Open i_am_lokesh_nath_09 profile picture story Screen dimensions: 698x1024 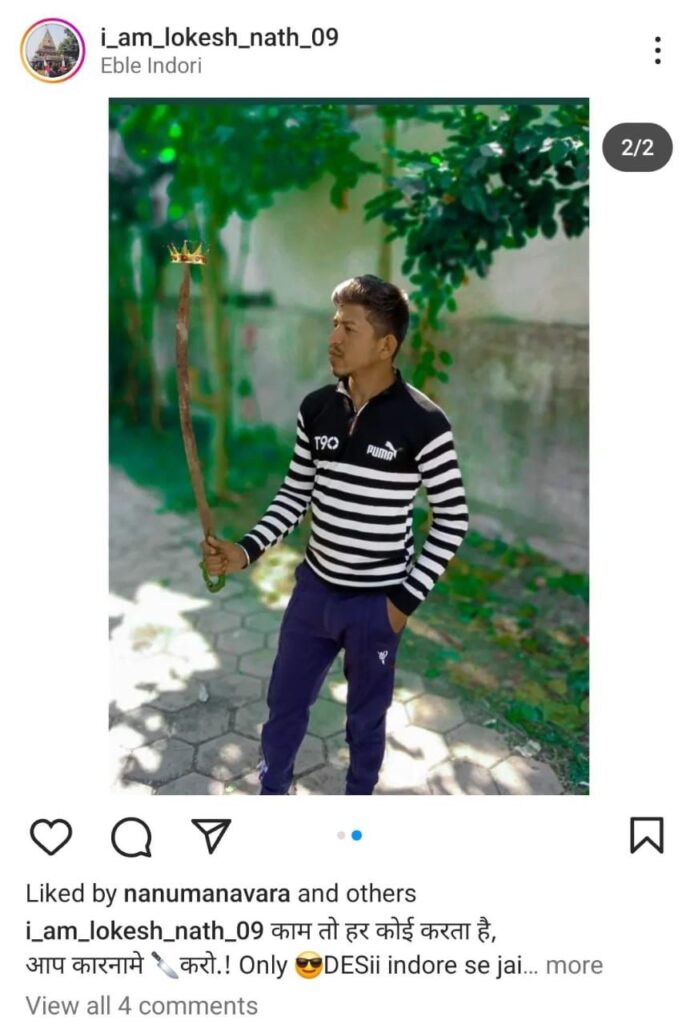pos(52,50)
